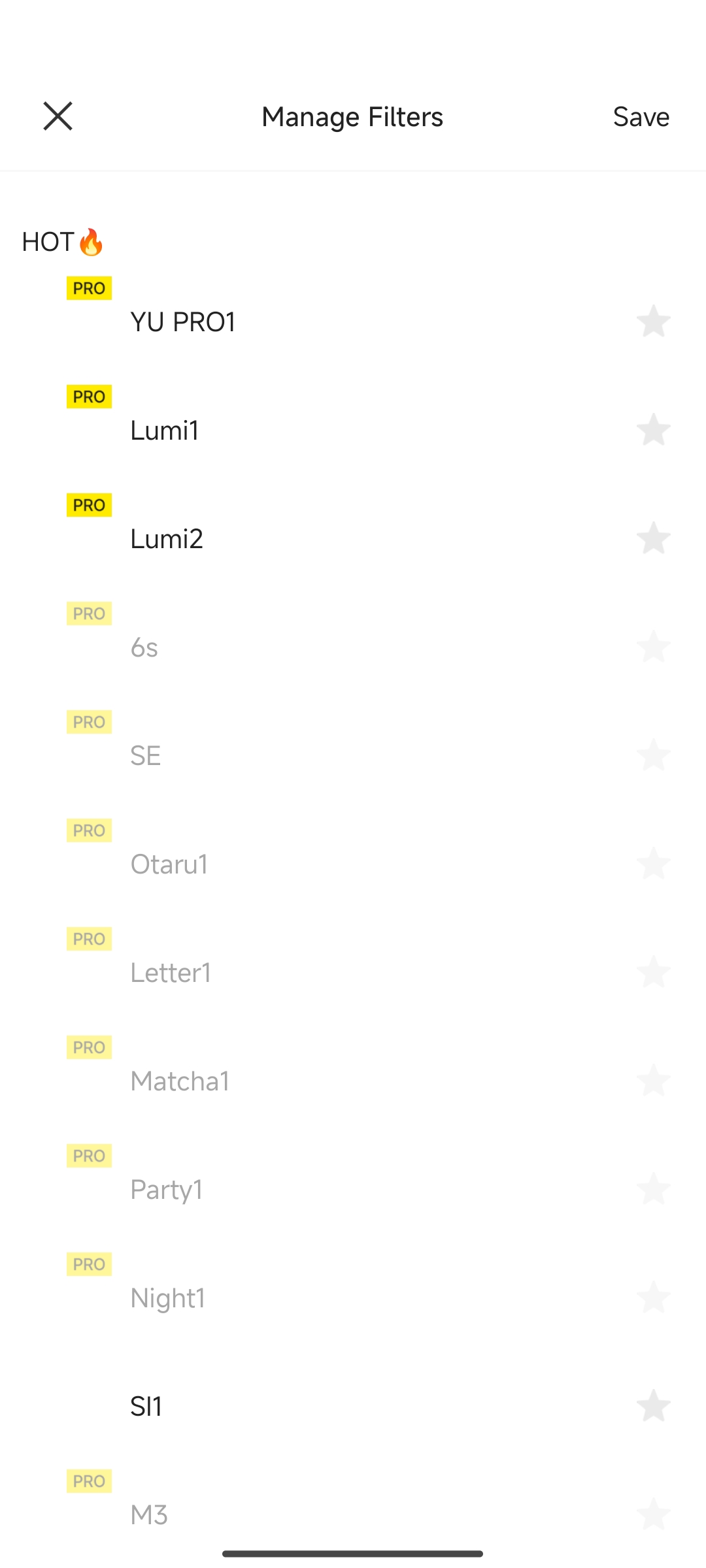Mark Lumi2 as favorite
Viewport: 706px width, 1568px height.
click(653, 538)
